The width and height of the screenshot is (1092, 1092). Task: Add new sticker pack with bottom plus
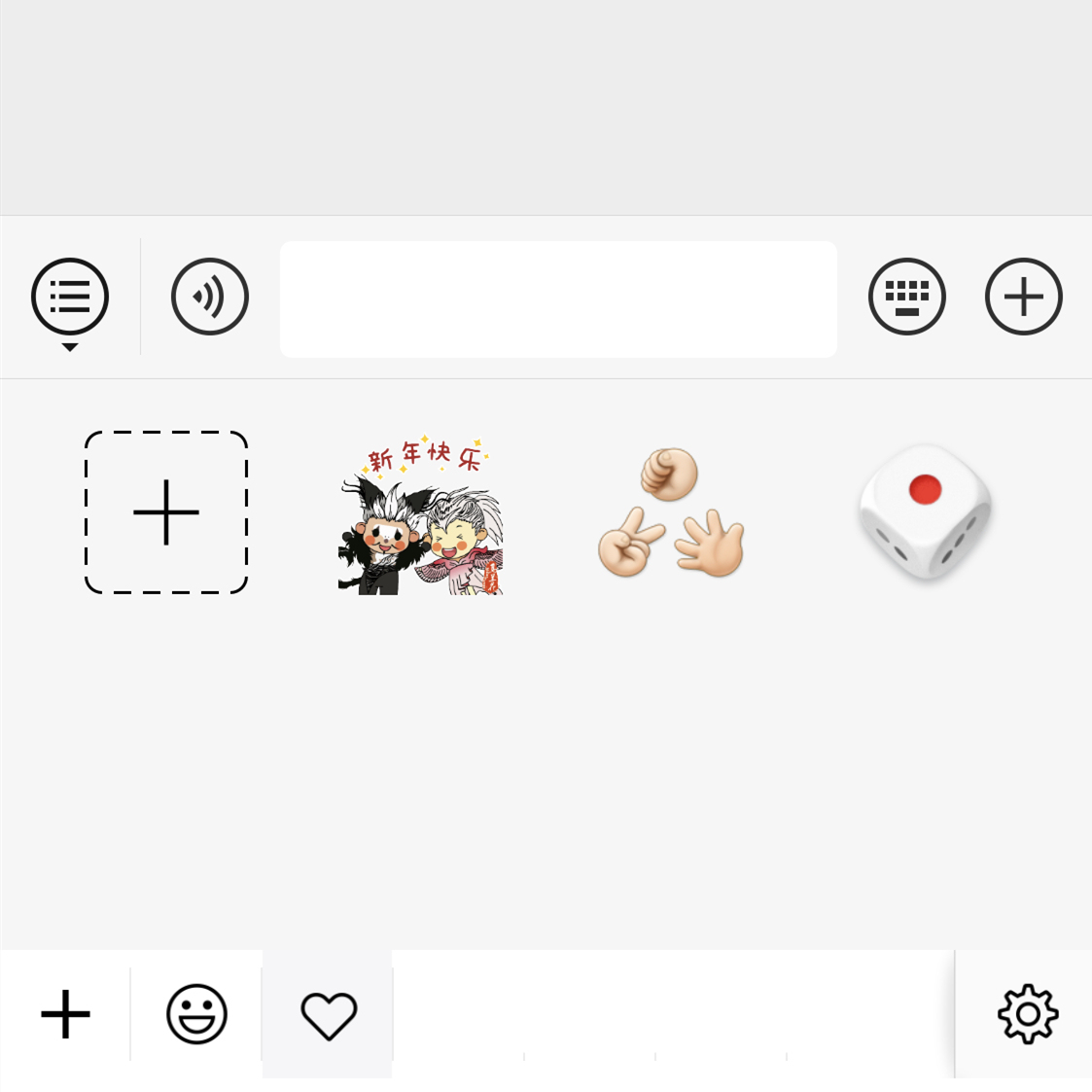click(x=65, y=1014)
